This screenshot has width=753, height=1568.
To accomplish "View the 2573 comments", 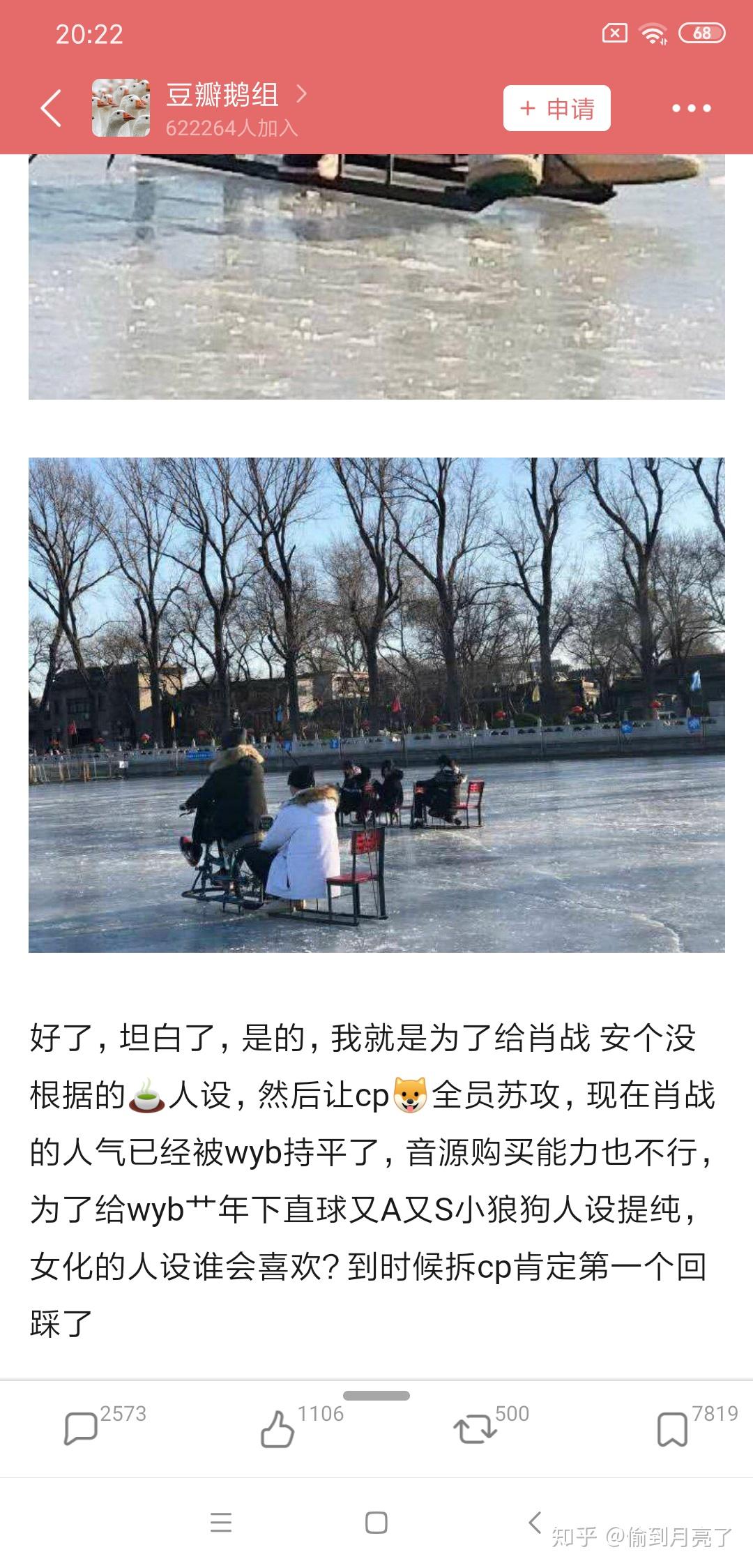I will (81, 1428).
